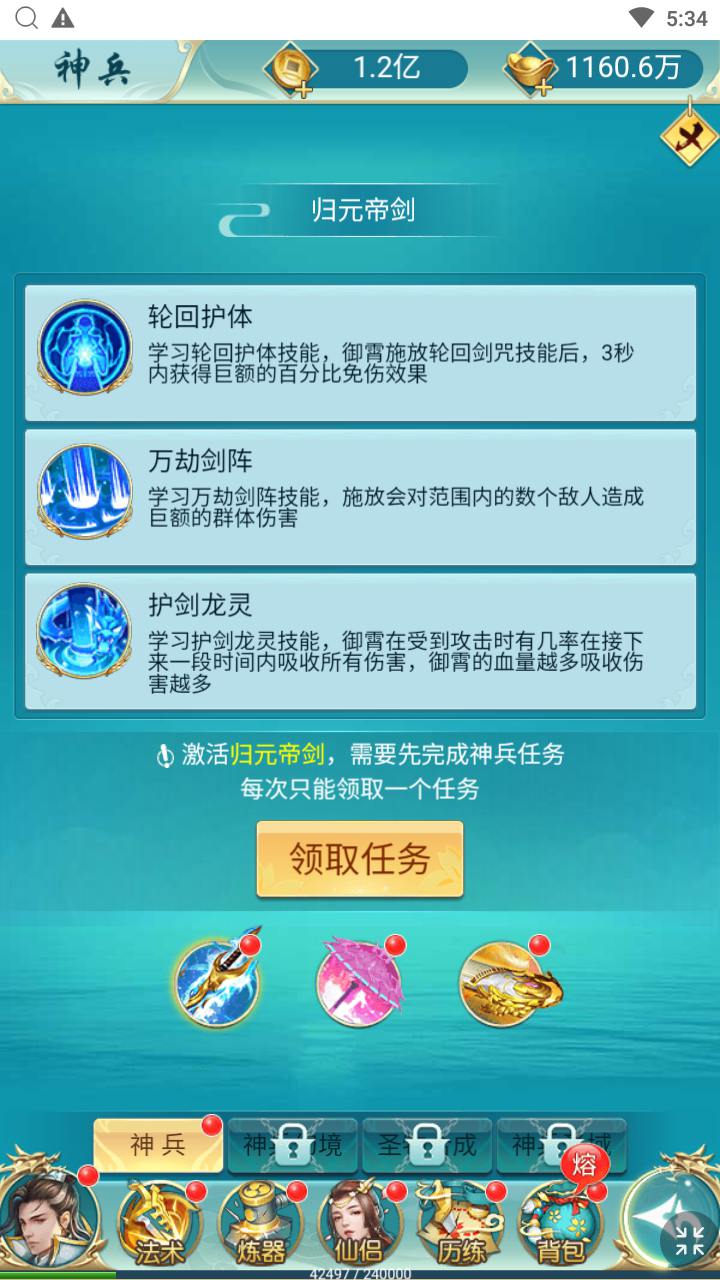Select the golden zither divine weapon

(x=509, y=982)
